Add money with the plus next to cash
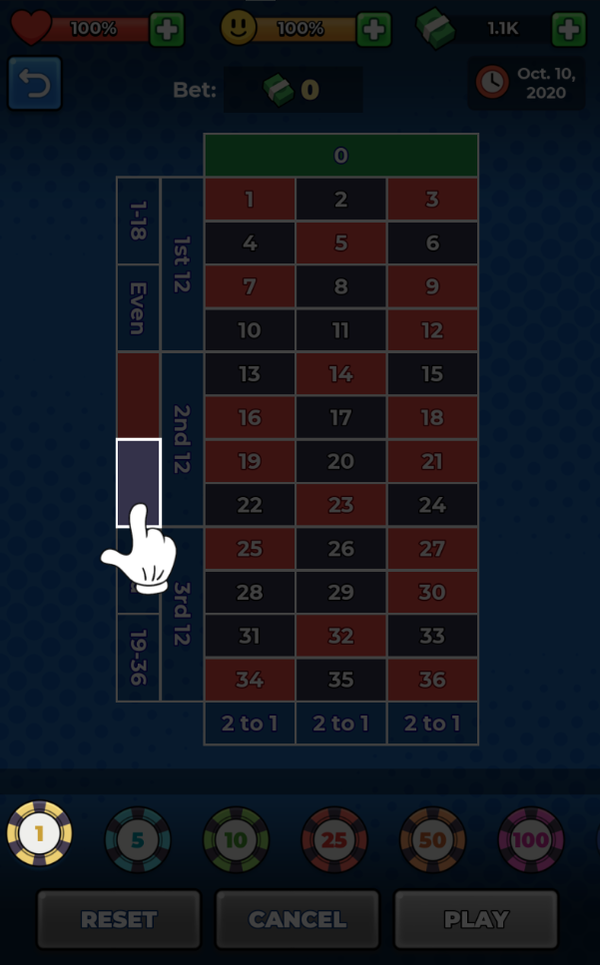Screen dimensions: 600x965 [568, 29]
